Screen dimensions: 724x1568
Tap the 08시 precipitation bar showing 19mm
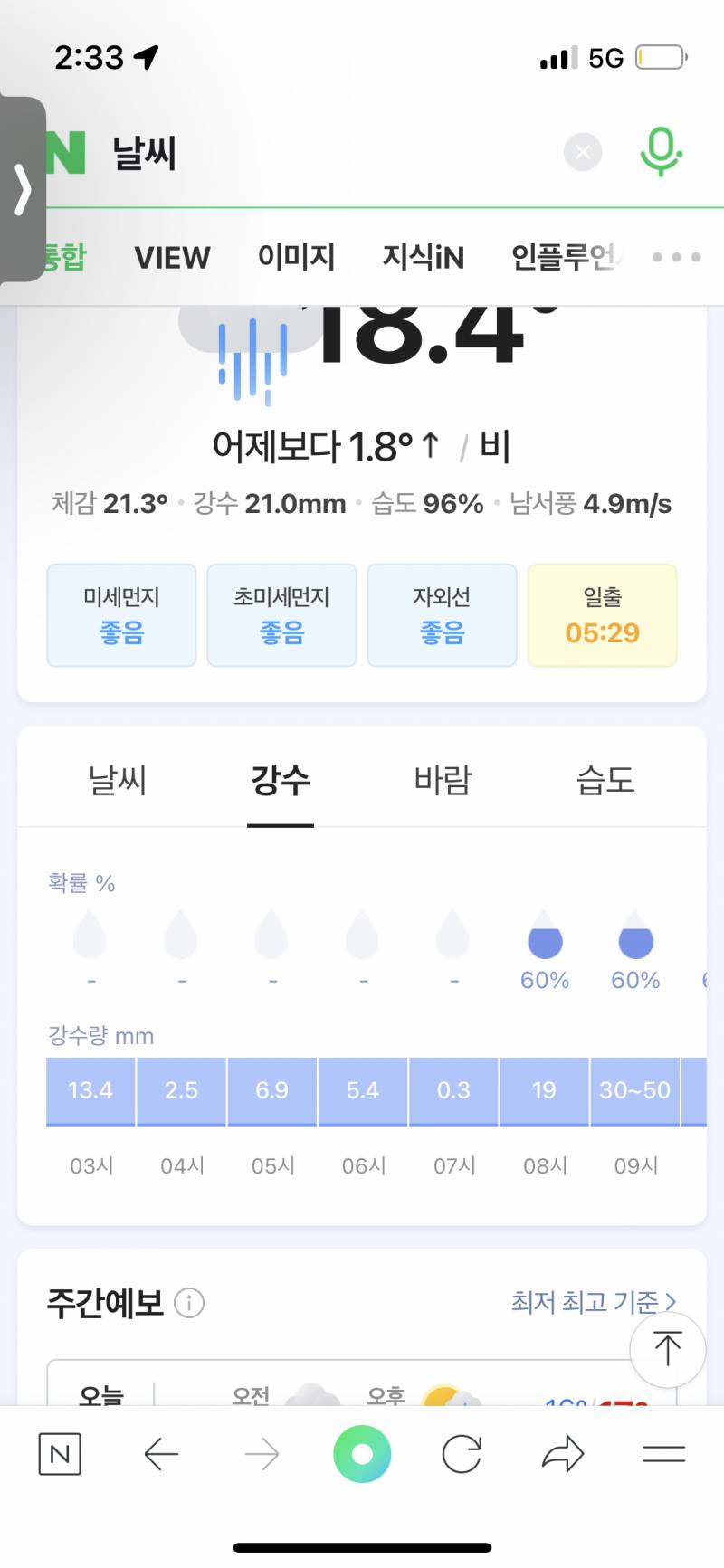tap(543, 1091)
